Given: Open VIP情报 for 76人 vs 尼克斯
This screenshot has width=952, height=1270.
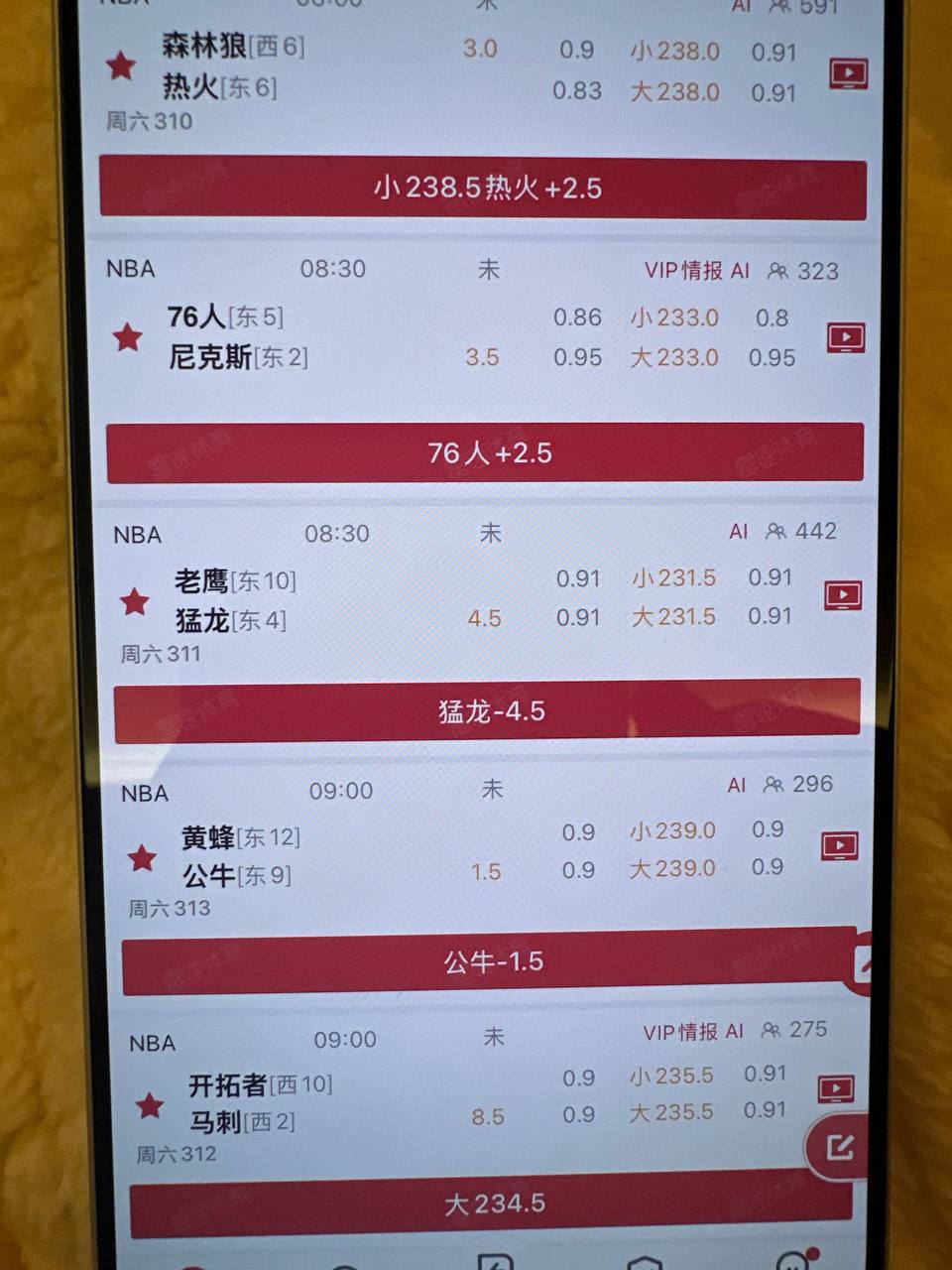Looking at the screenshot, I should pyautogui.click(x=683, y=271).
